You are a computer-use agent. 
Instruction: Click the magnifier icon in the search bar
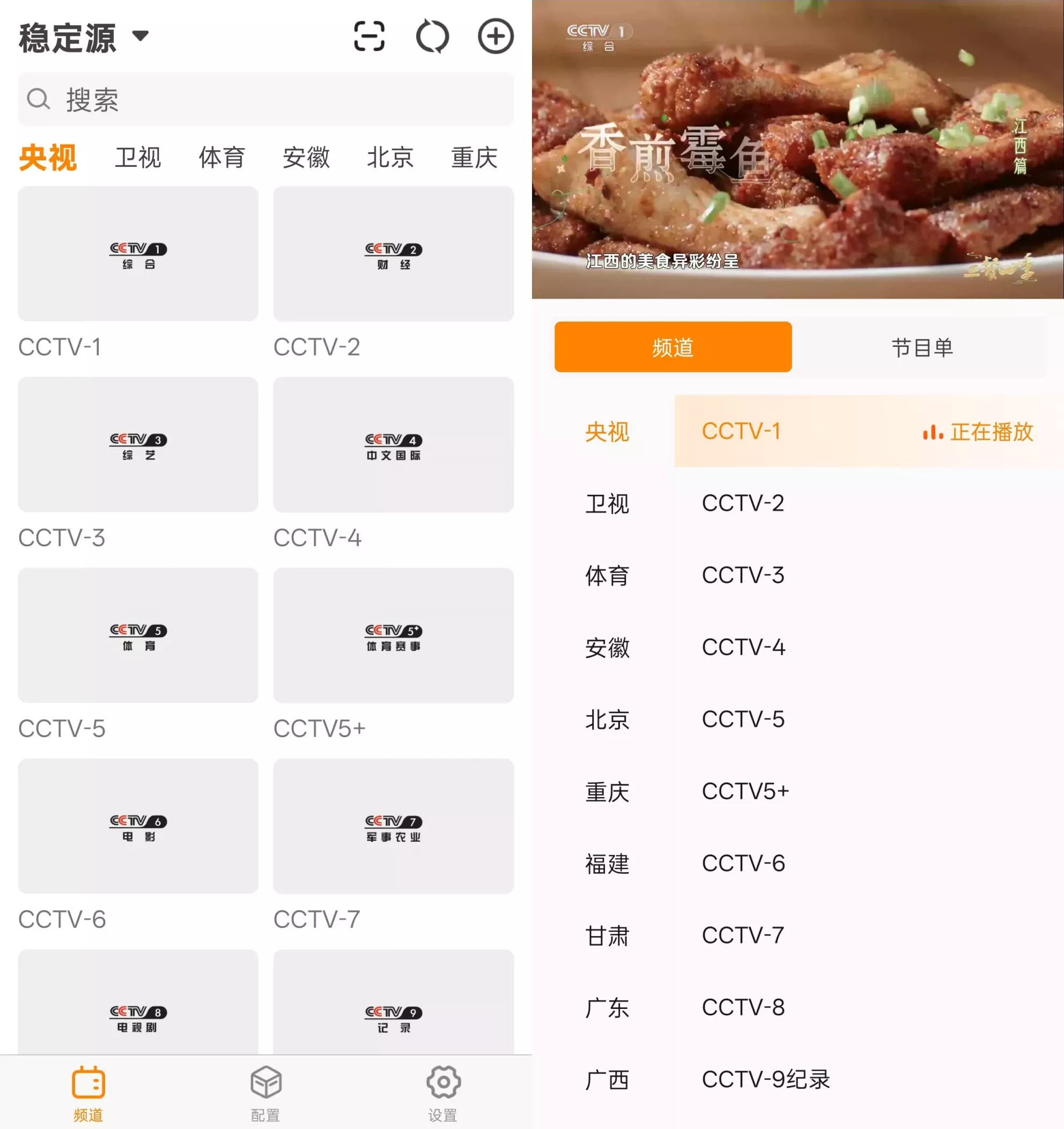click(38, 100)
